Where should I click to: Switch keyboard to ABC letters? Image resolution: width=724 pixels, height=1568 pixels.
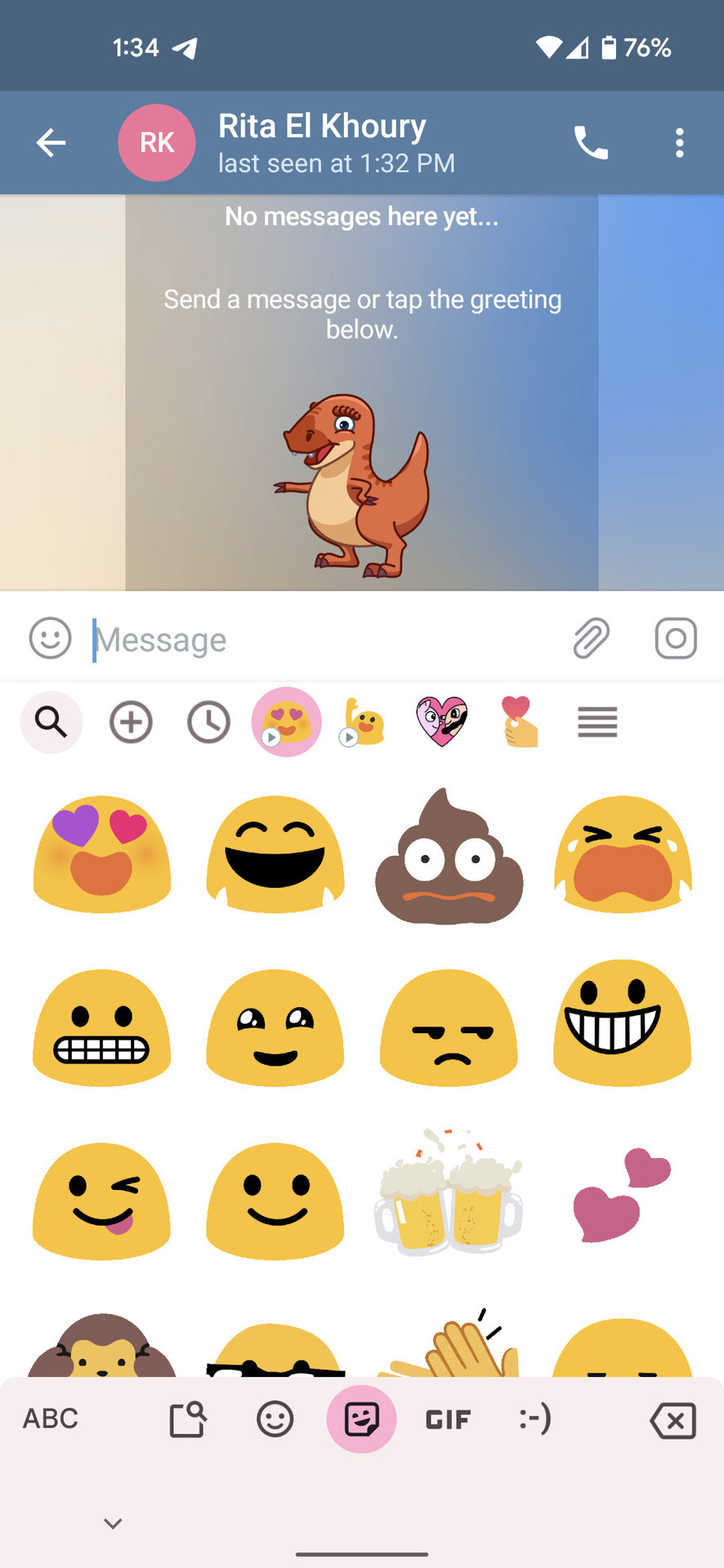coord(51,1419)
